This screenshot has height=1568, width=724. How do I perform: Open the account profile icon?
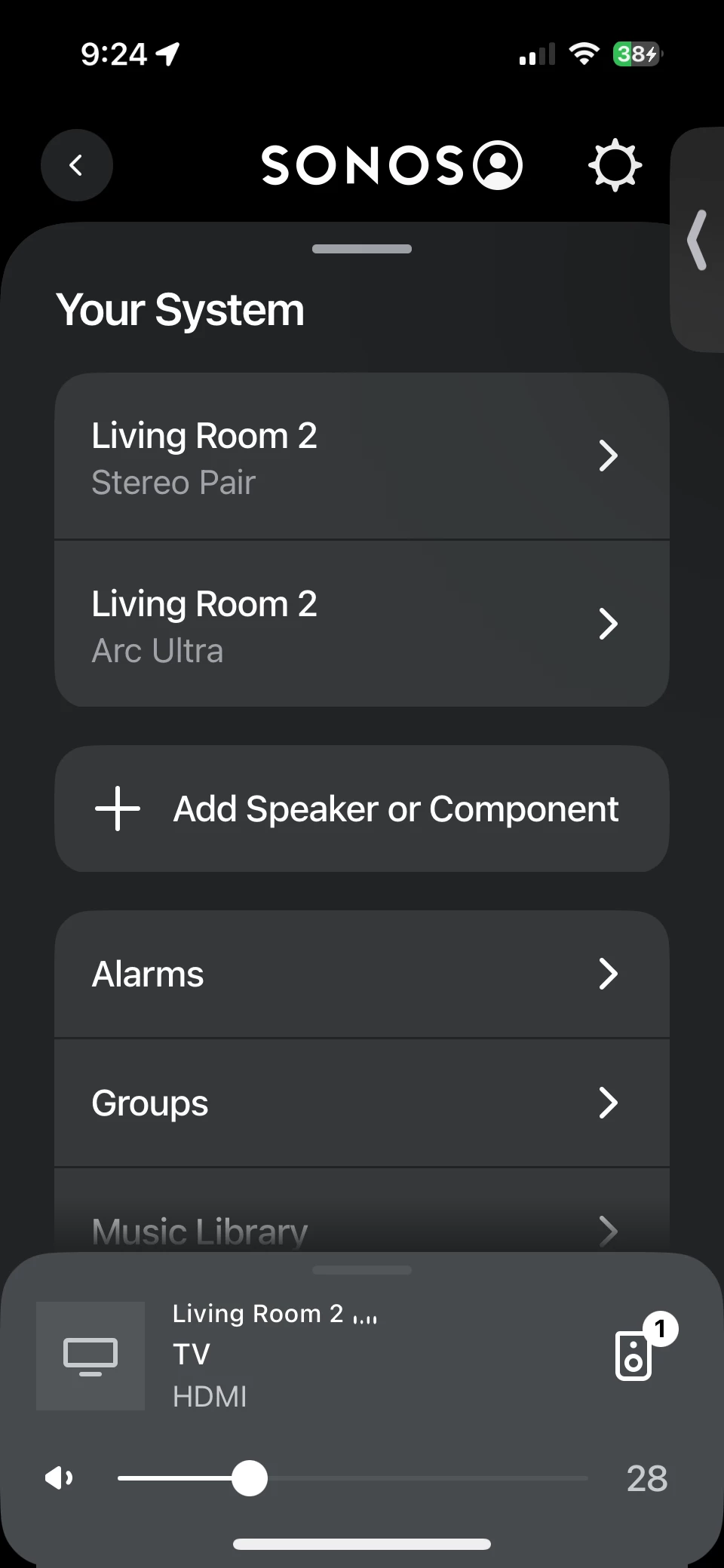pos(498,165)
